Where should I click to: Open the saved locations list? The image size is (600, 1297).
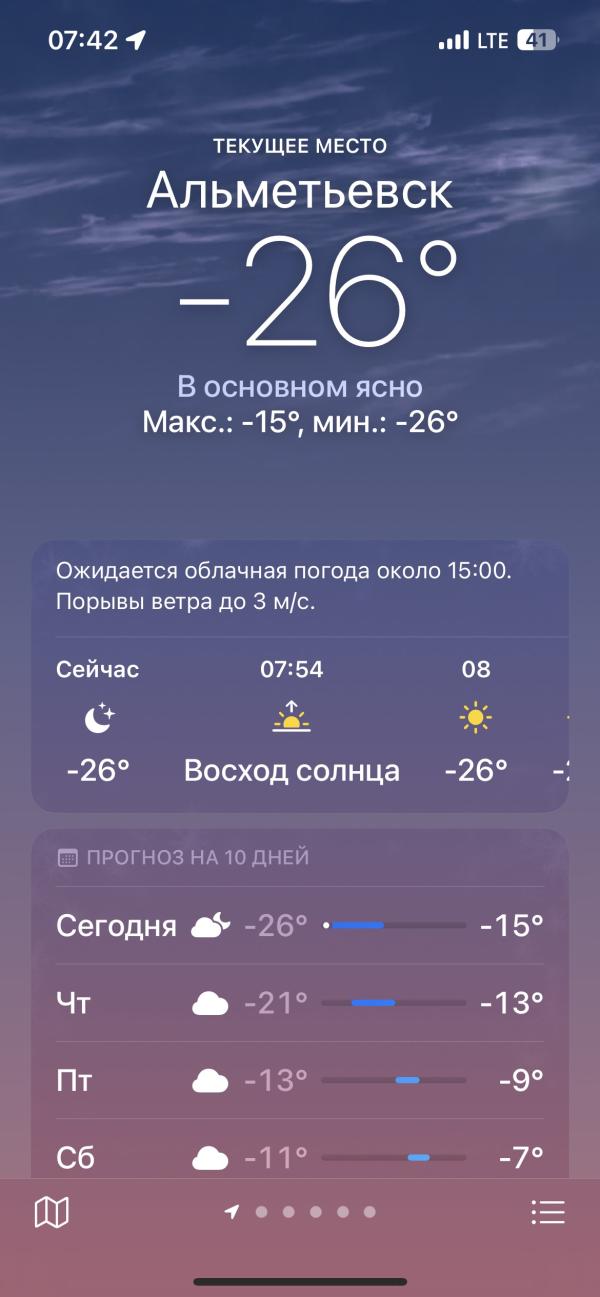(x=548, y=1213)
